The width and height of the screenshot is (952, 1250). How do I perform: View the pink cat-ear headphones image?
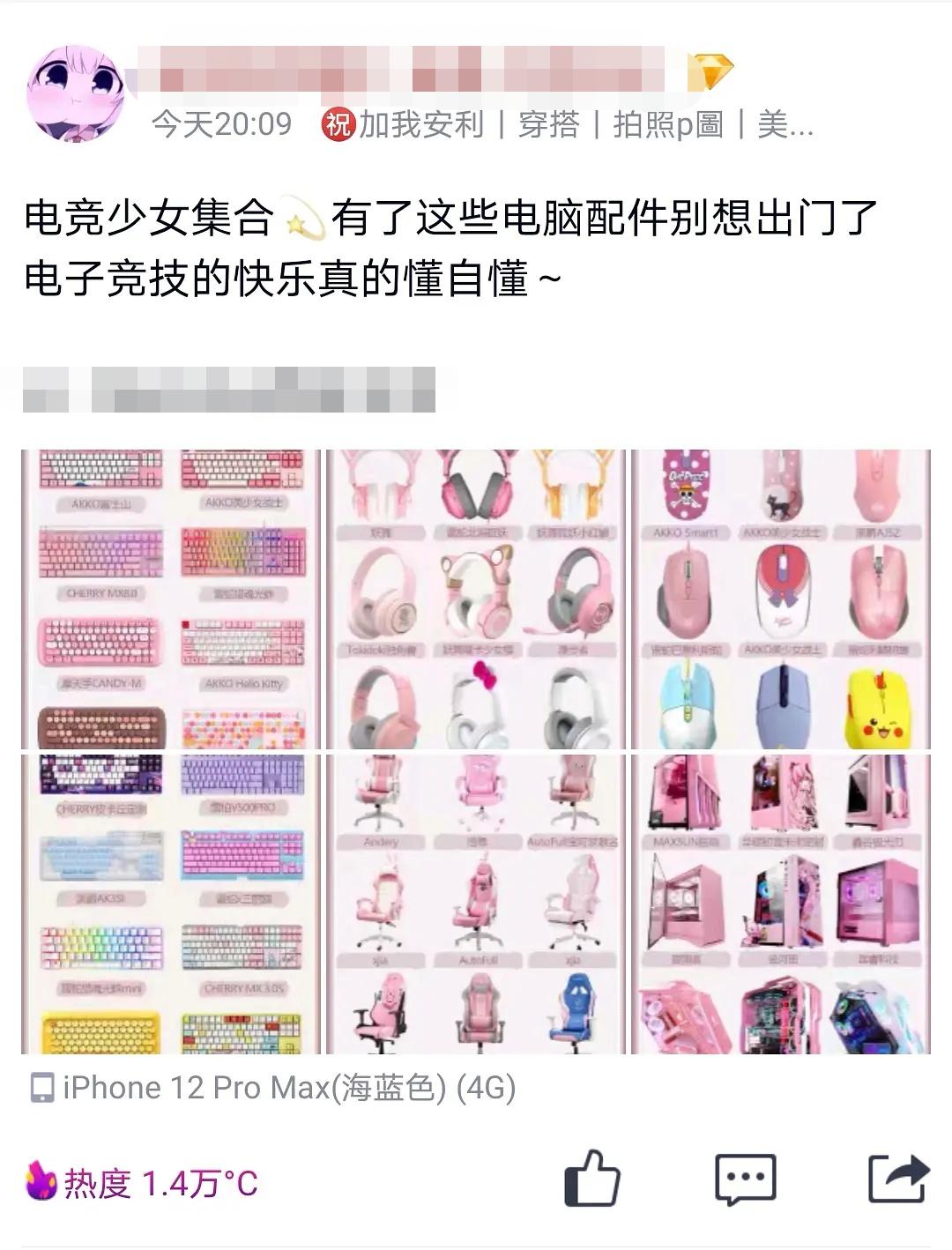476,599
